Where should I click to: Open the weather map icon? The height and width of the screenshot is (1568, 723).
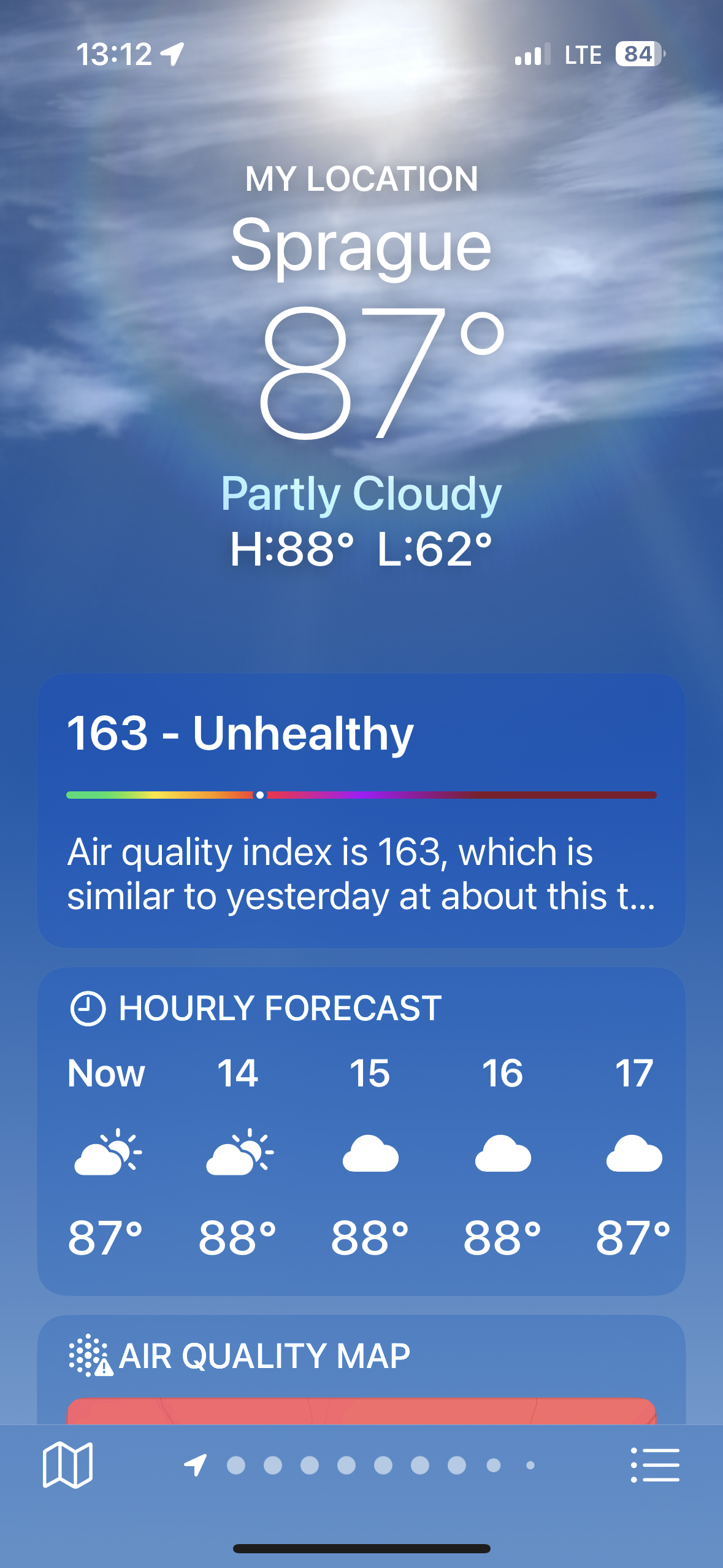67,1465
